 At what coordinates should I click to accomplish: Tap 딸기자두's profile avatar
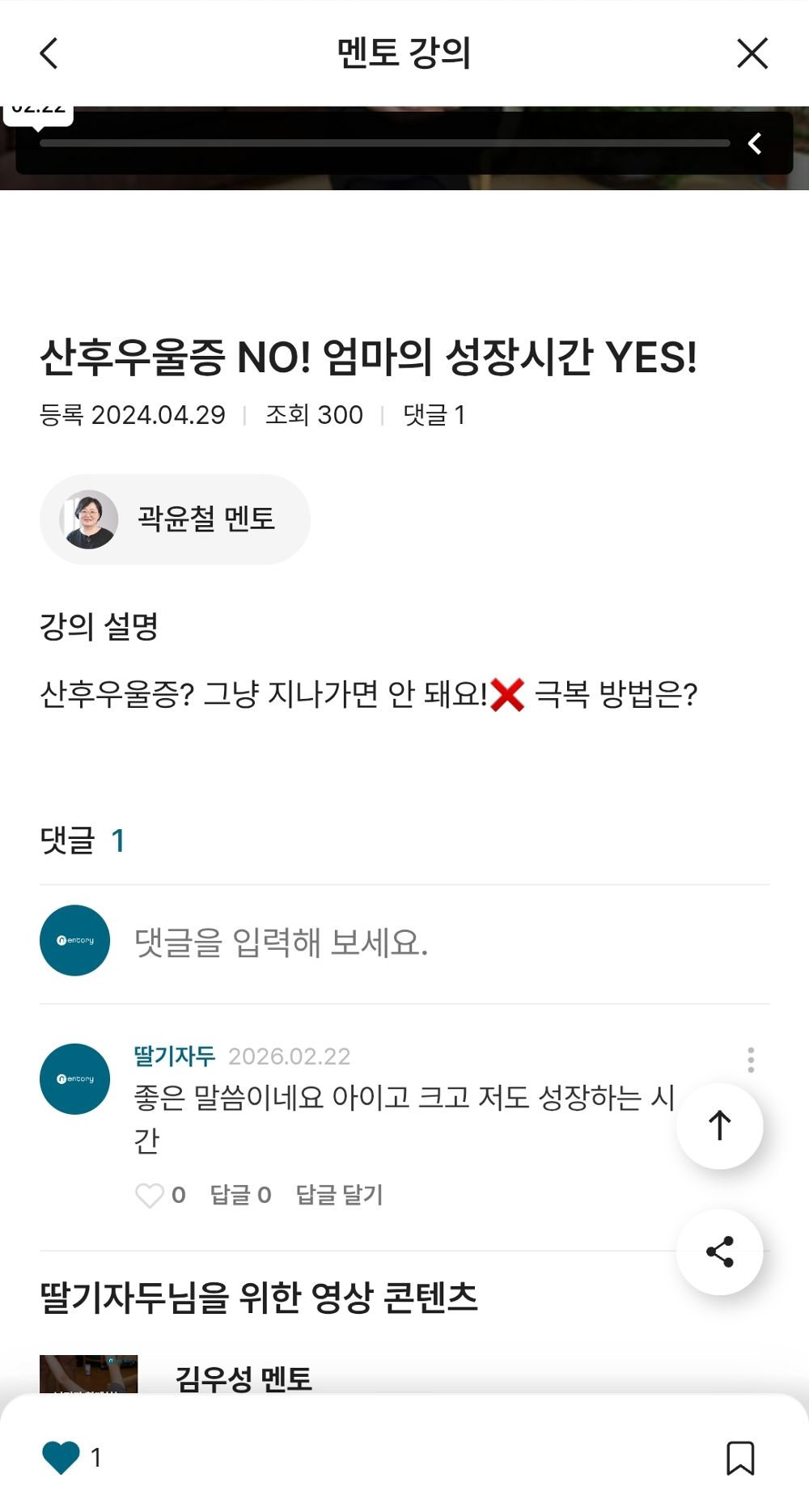pos(74,1078)
